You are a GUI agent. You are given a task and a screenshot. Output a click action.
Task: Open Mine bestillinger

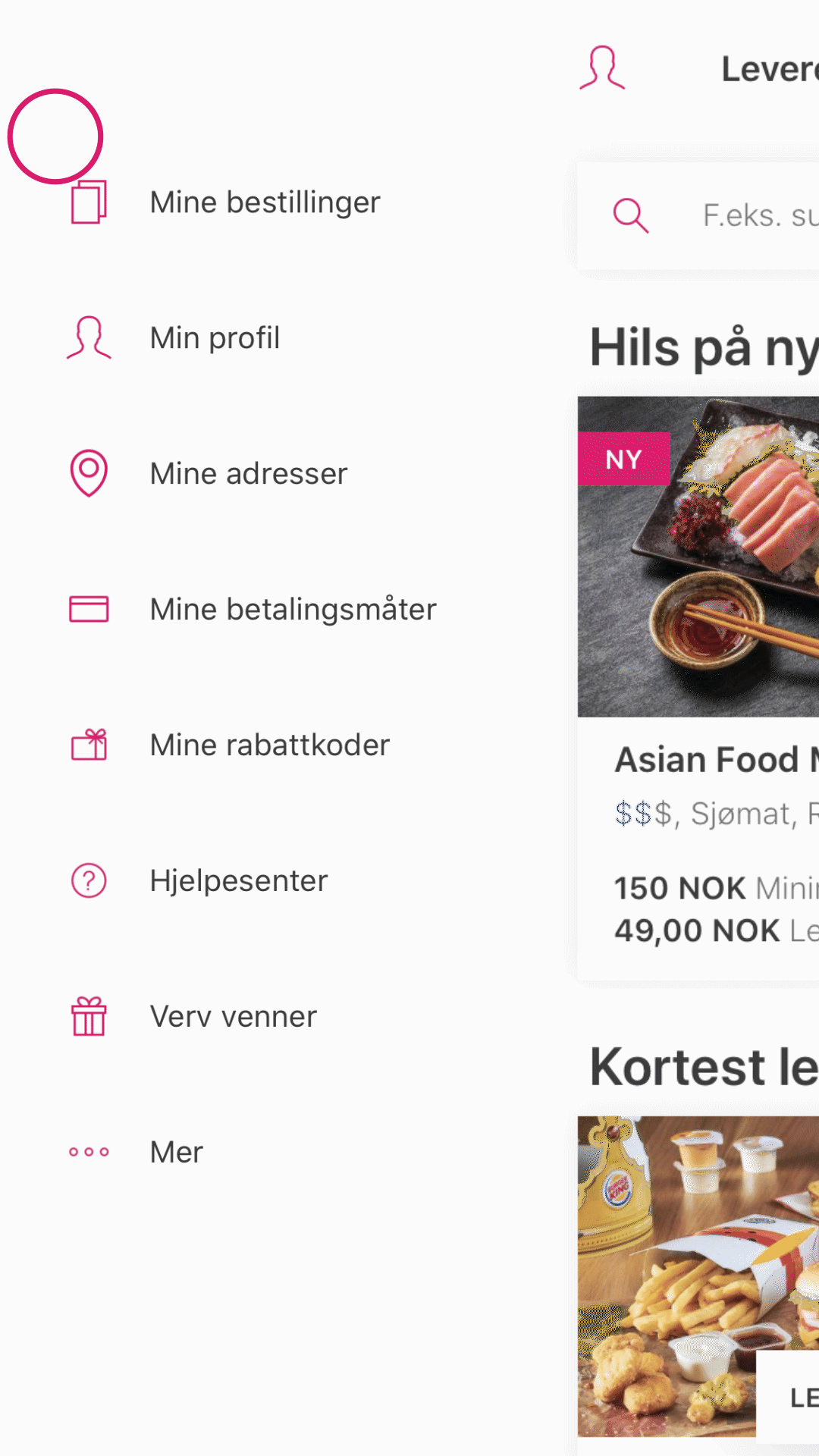[264, 202]
